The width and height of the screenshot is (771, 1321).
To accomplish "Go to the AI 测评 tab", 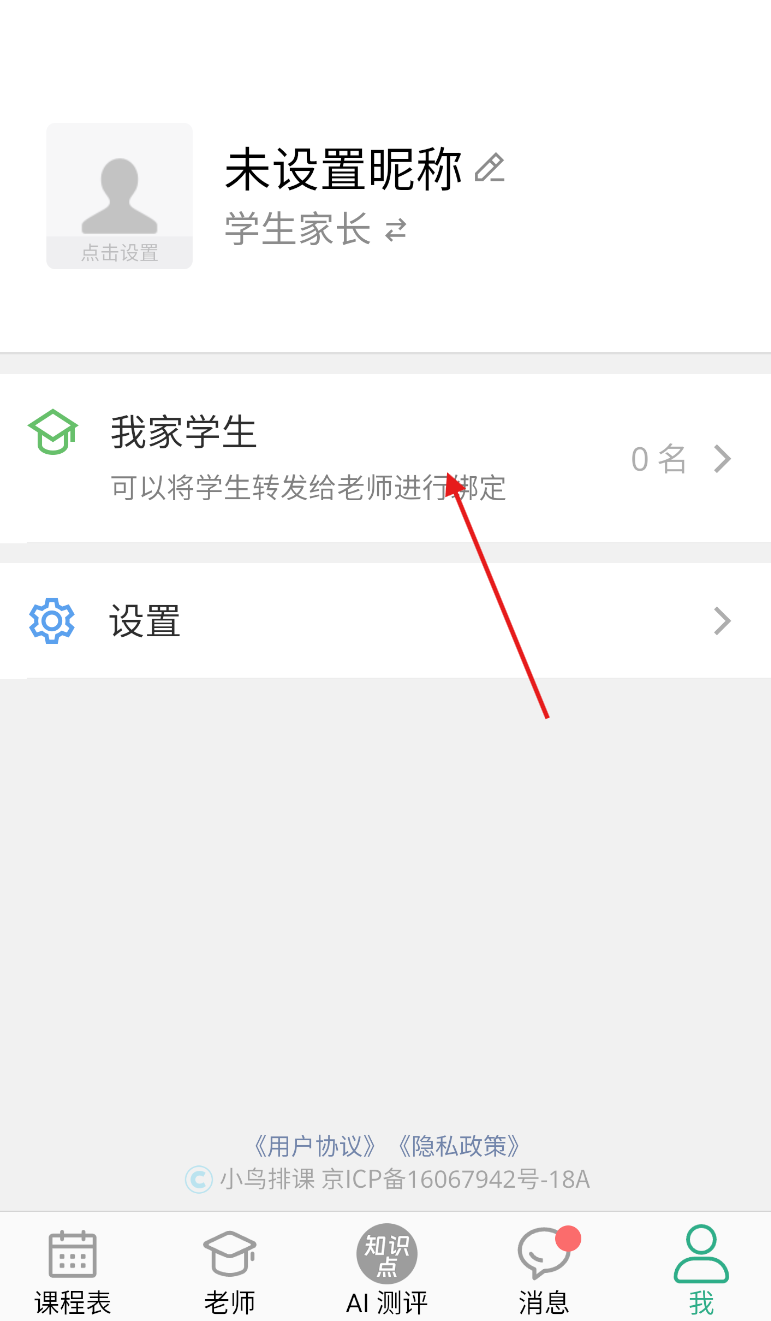I will pyautogui.click(x=387, y=1272).
